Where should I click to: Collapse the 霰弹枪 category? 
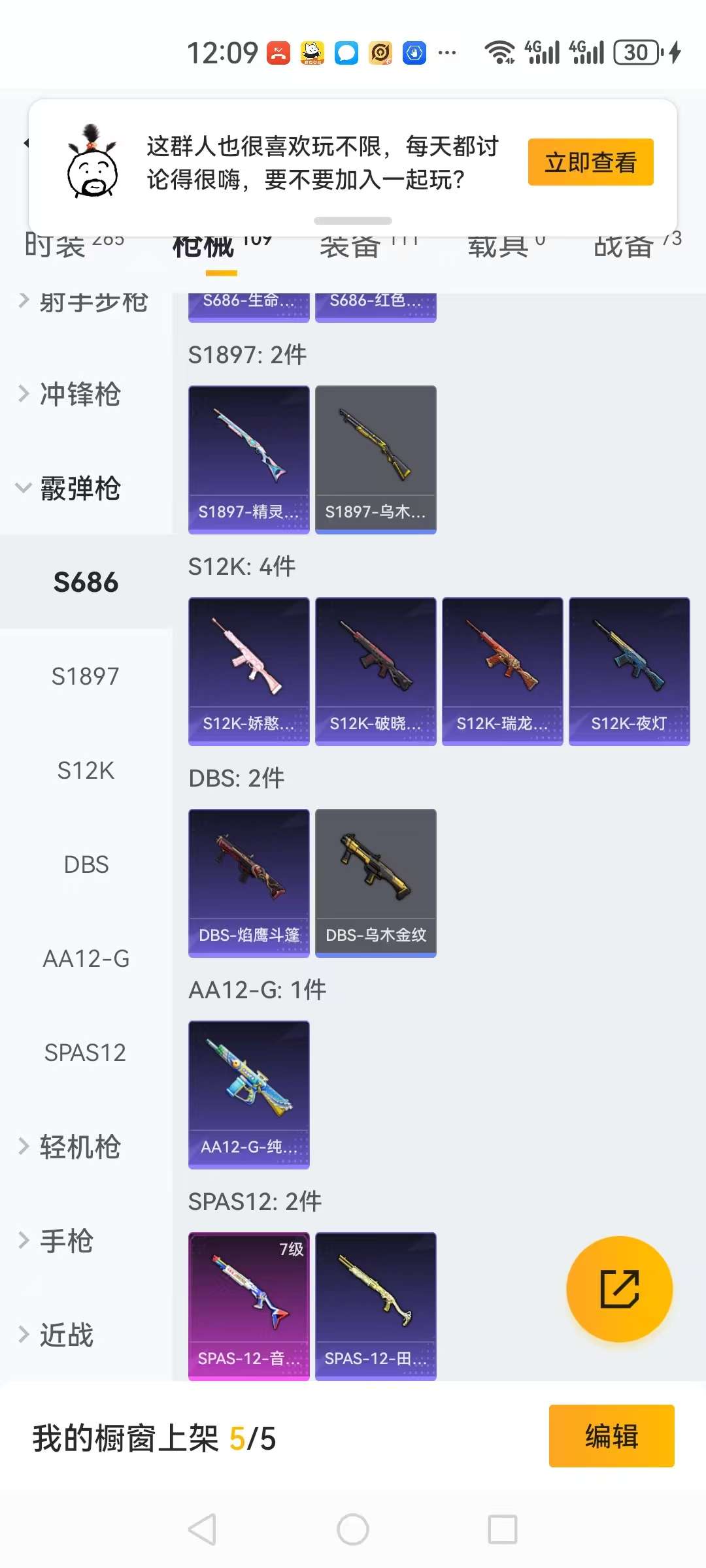(x=79, y=489)
